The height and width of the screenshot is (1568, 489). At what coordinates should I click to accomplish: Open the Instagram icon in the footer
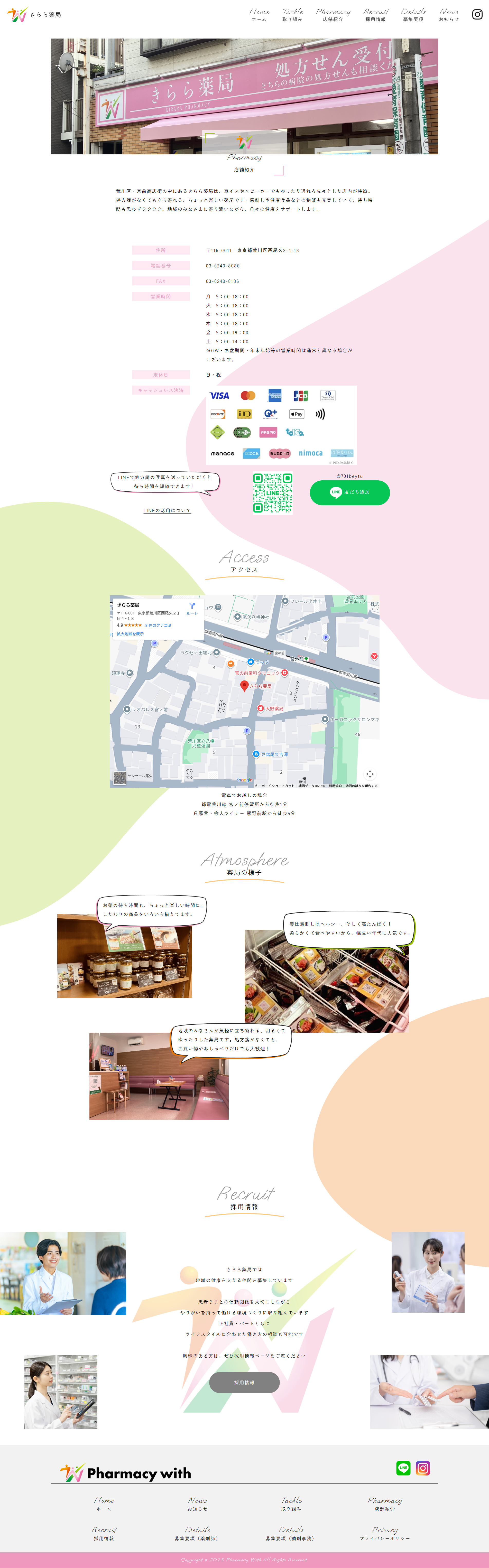tap(423, 1468)
